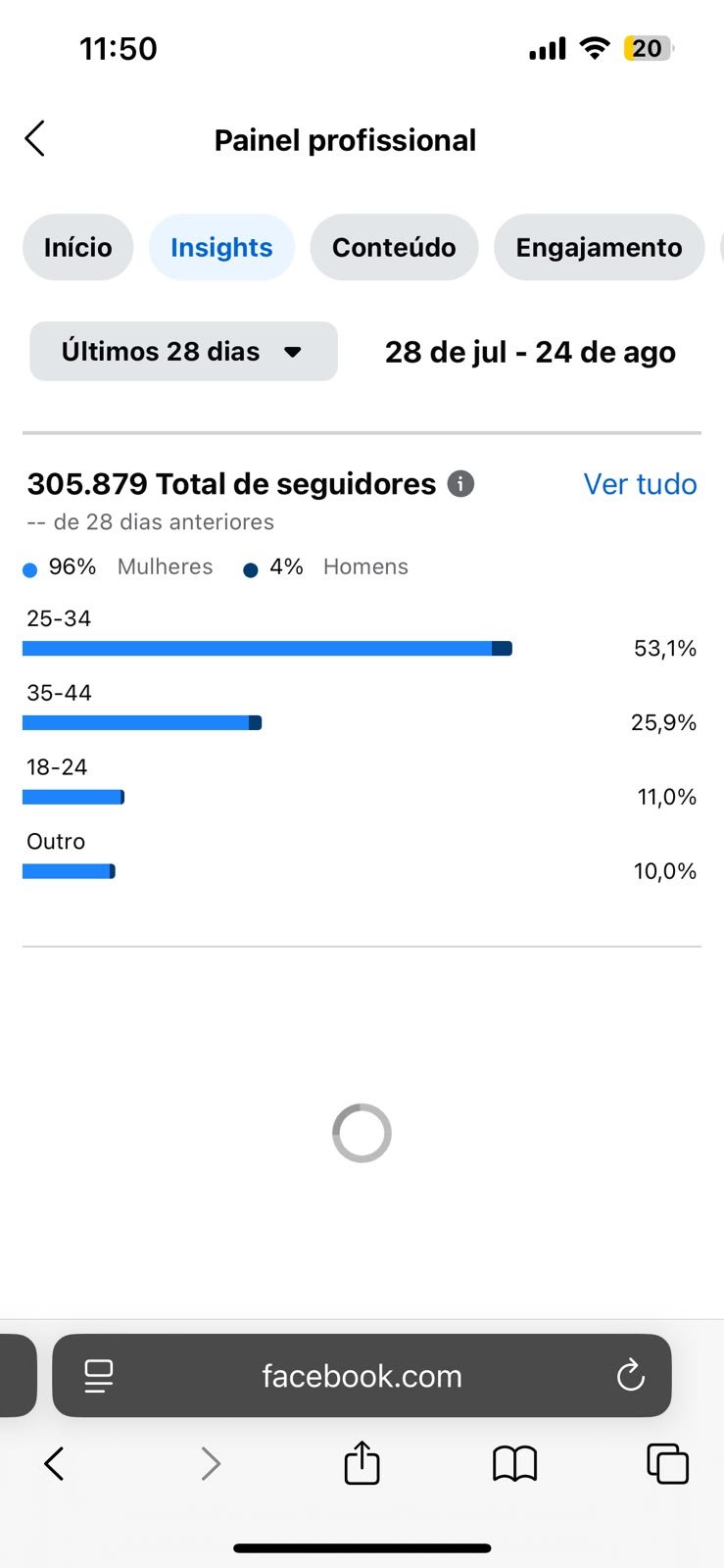Expand the Últimos 28 dias dropdown
Screen dimensions: 724x1568
point(183,351)
